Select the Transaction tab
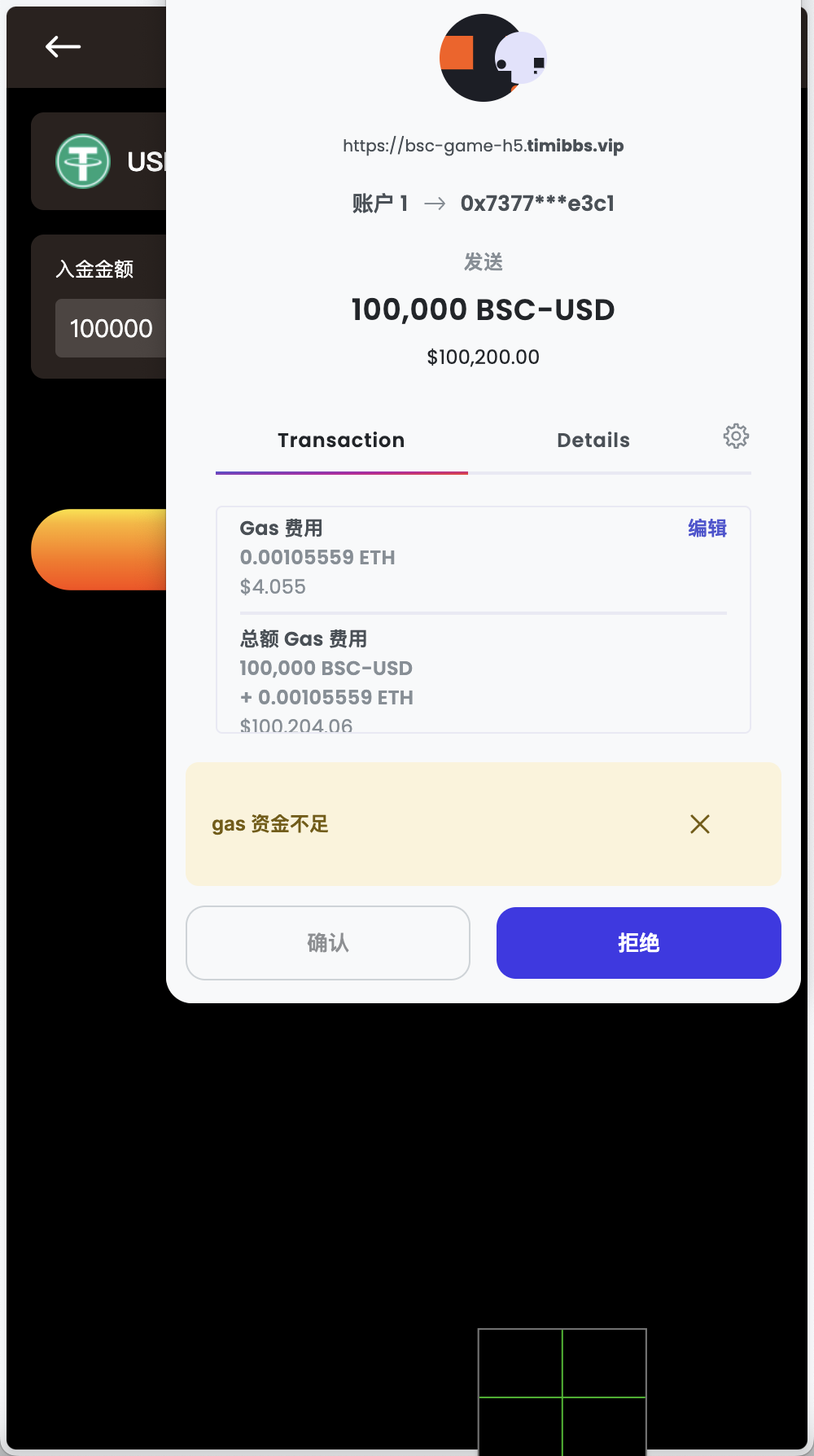 pos(341,440)
